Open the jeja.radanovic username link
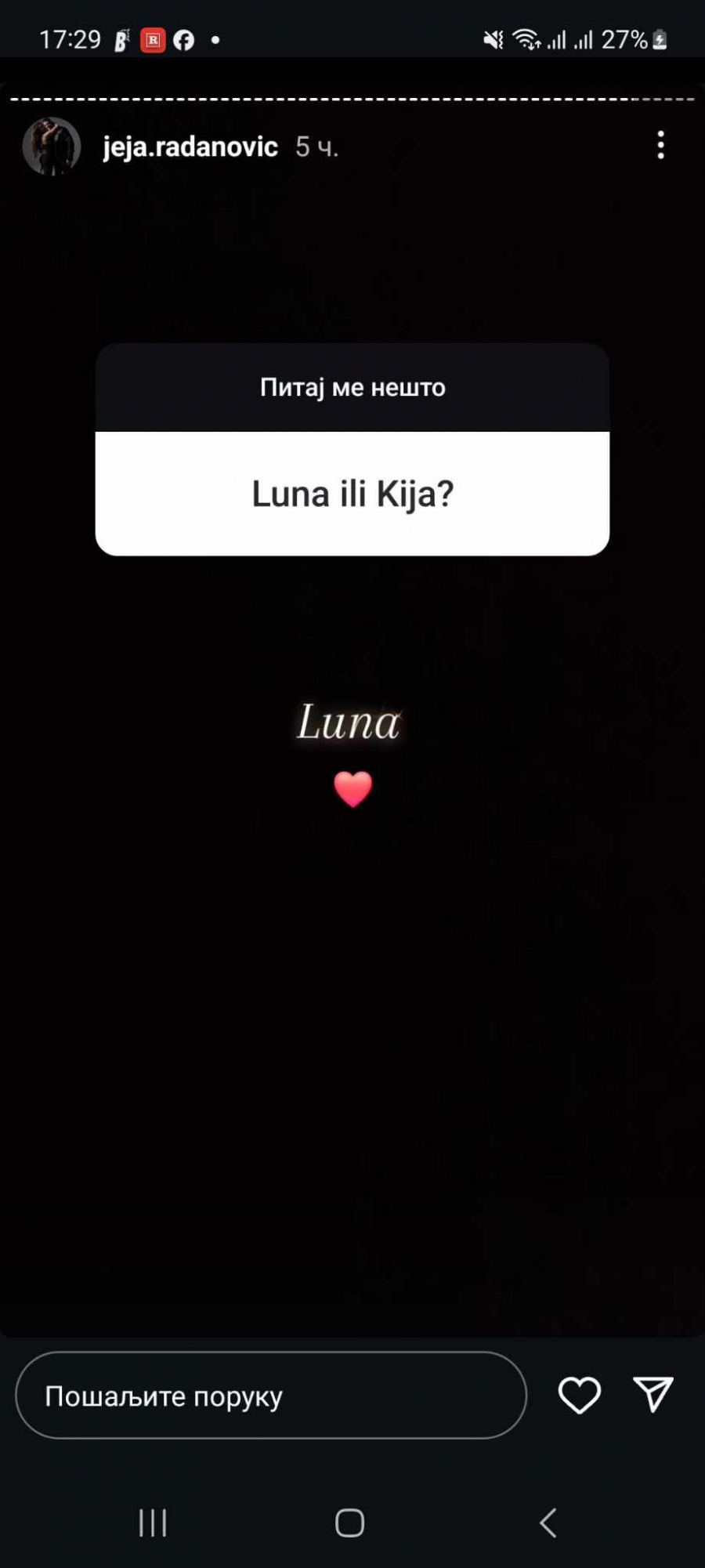 pyautogui.click(x=190, y=147)
